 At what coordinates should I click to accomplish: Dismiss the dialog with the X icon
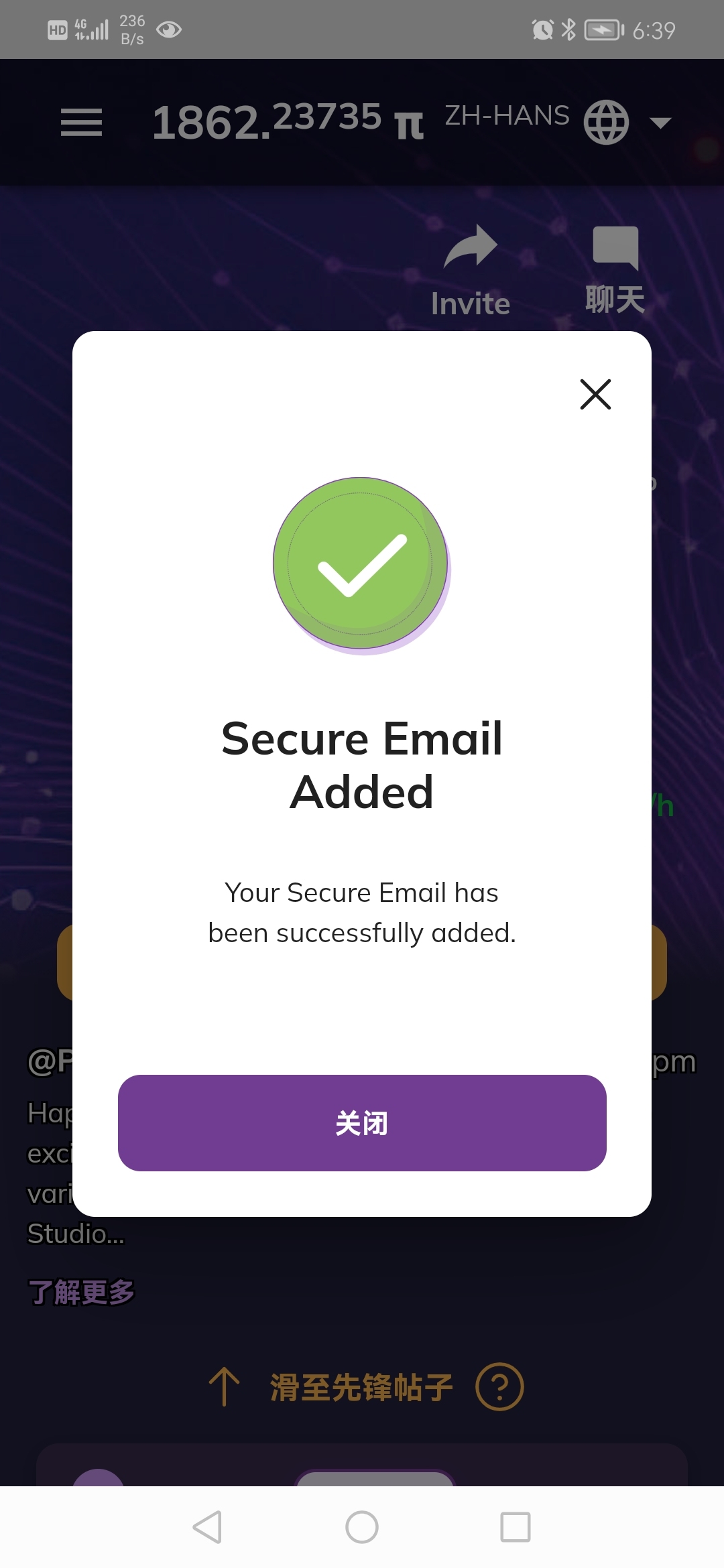click(x=595, y=394)
